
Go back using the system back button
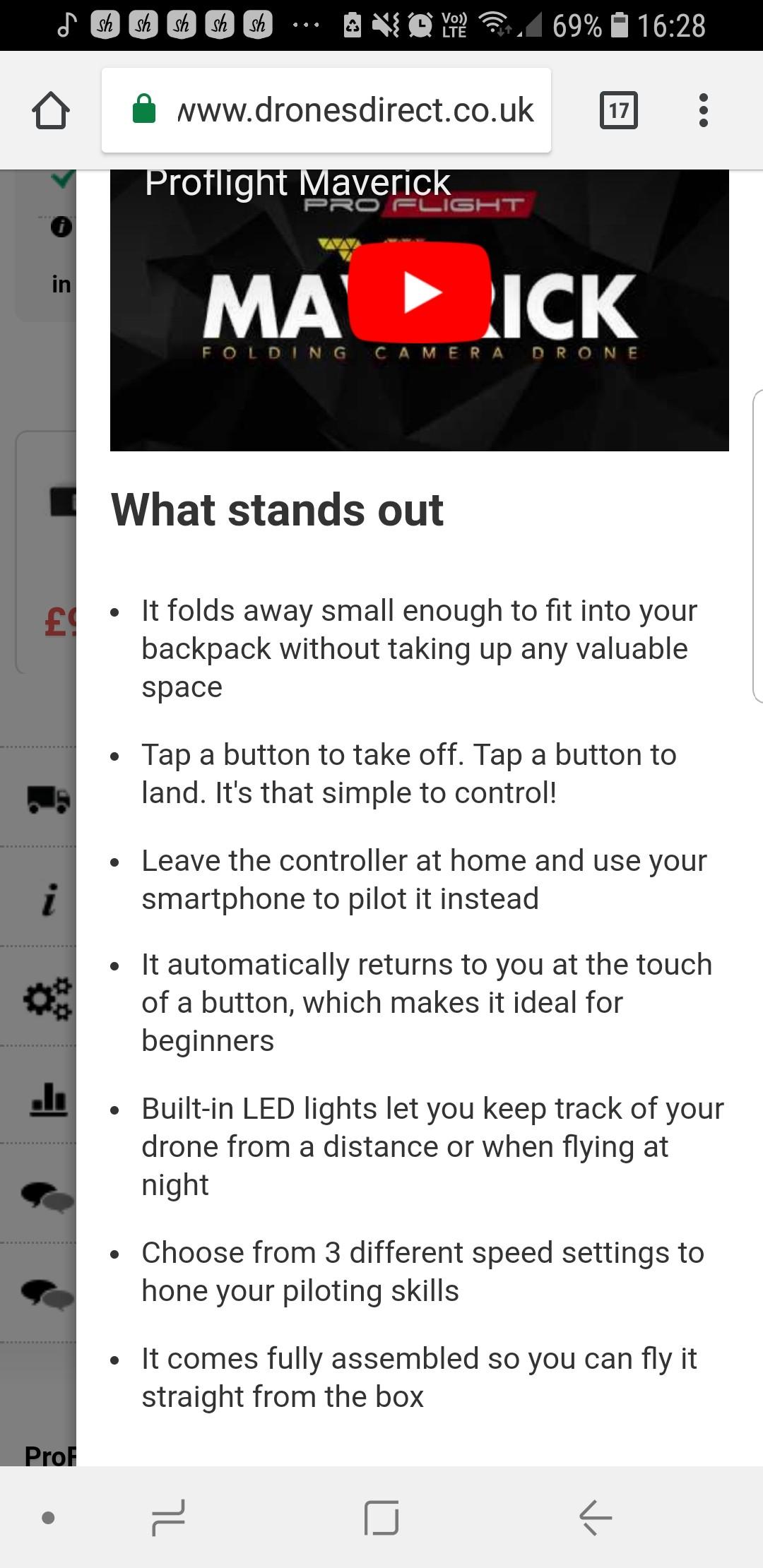[596, 1517]
